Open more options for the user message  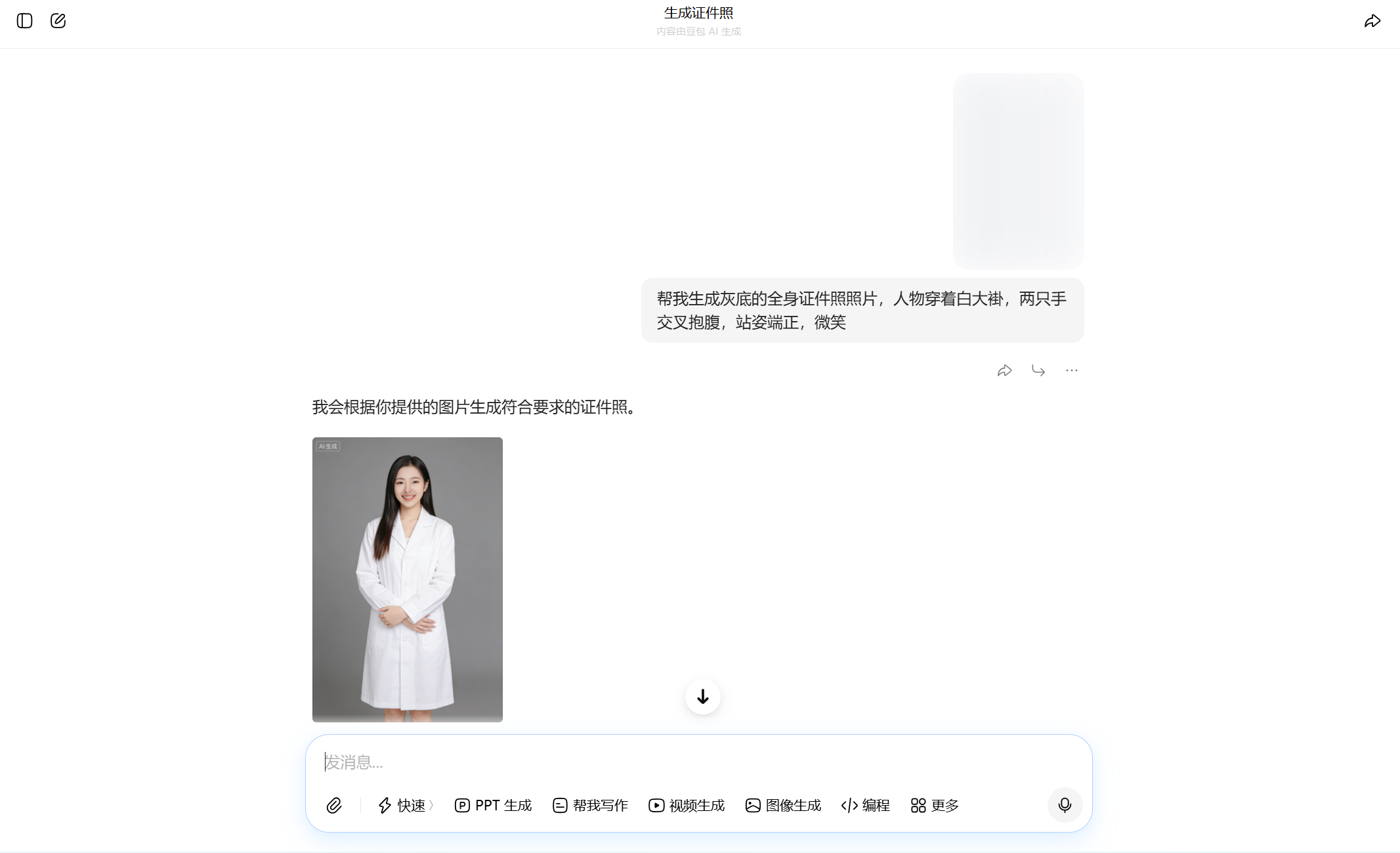click(1072, 371)
